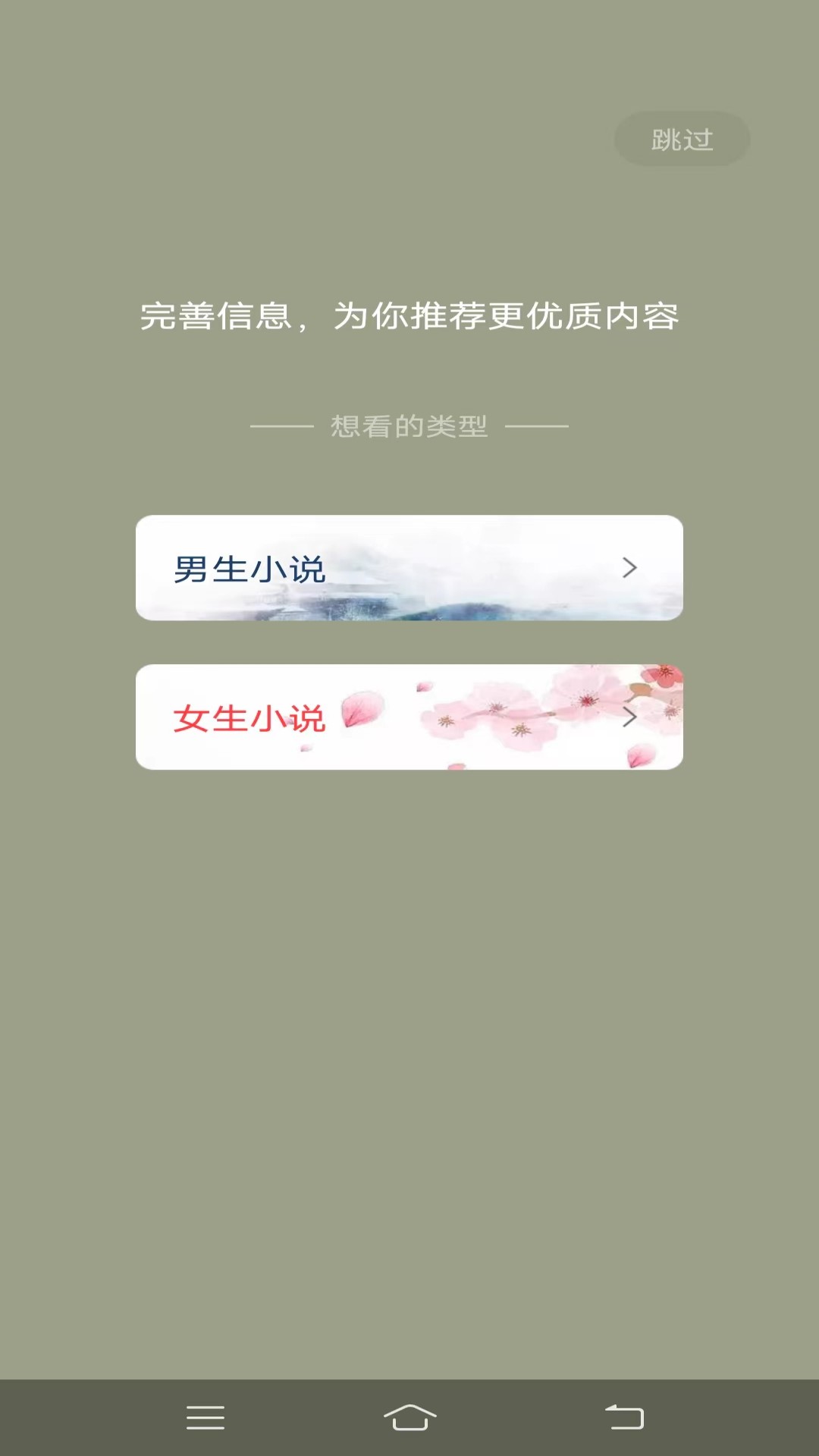Tap the right arrow on 女生小说 card
The height and width of the screenshot is (1456, 819).
coord(630,718)
